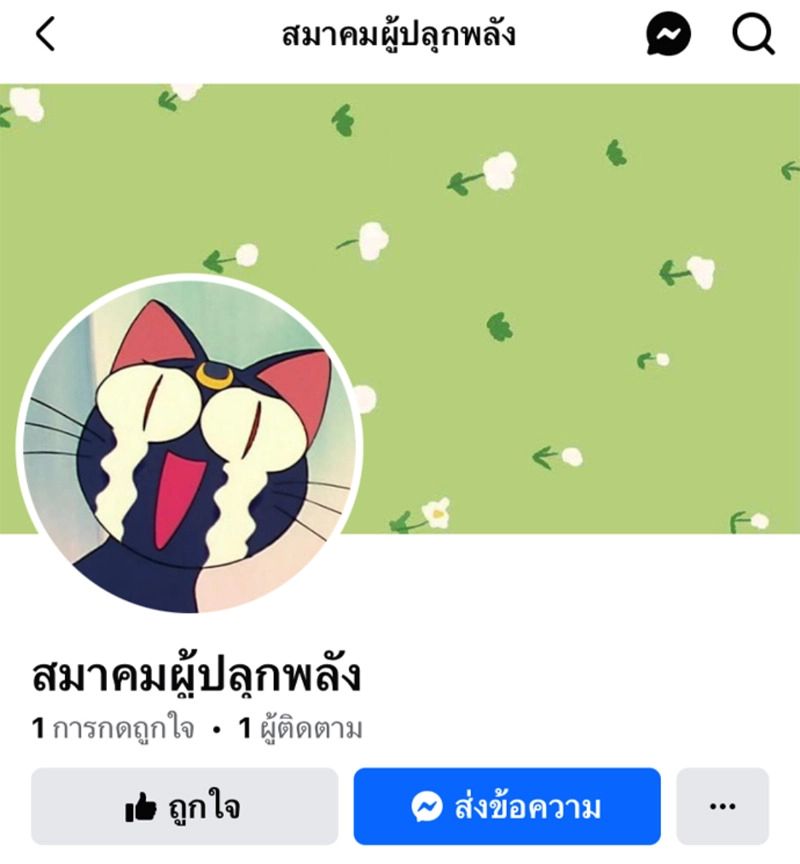Like the page with the ถูกใจ button

184,806
